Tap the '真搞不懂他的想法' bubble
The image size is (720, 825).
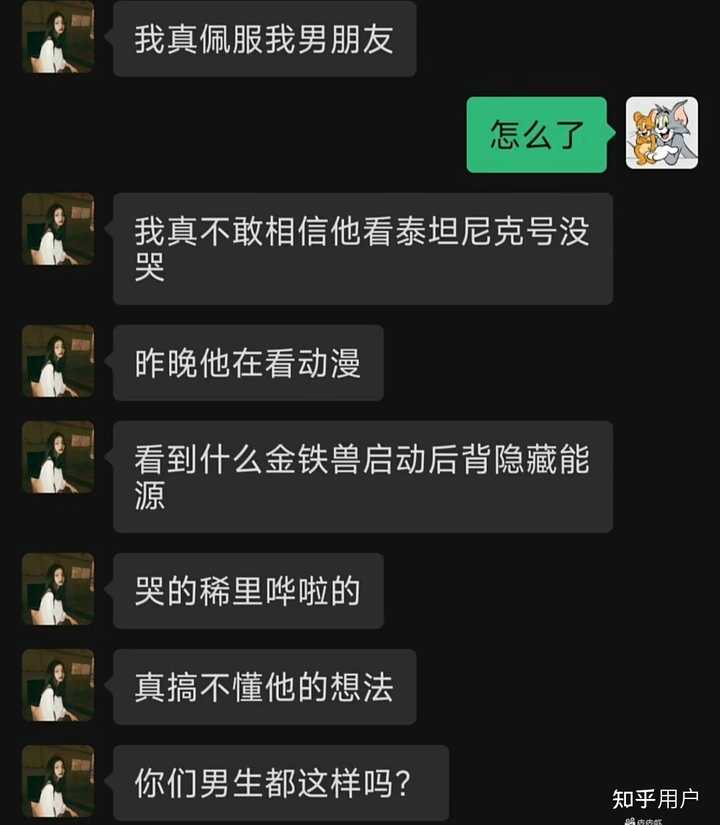pos(265,686)
